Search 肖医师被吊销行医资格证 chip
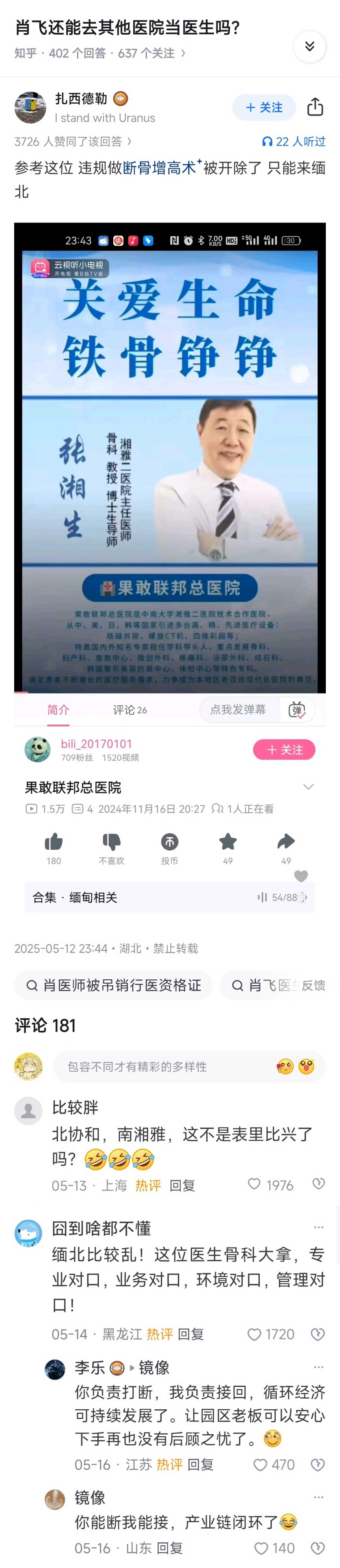This screenshot has width=340, height=1568. tap(114, 985)
